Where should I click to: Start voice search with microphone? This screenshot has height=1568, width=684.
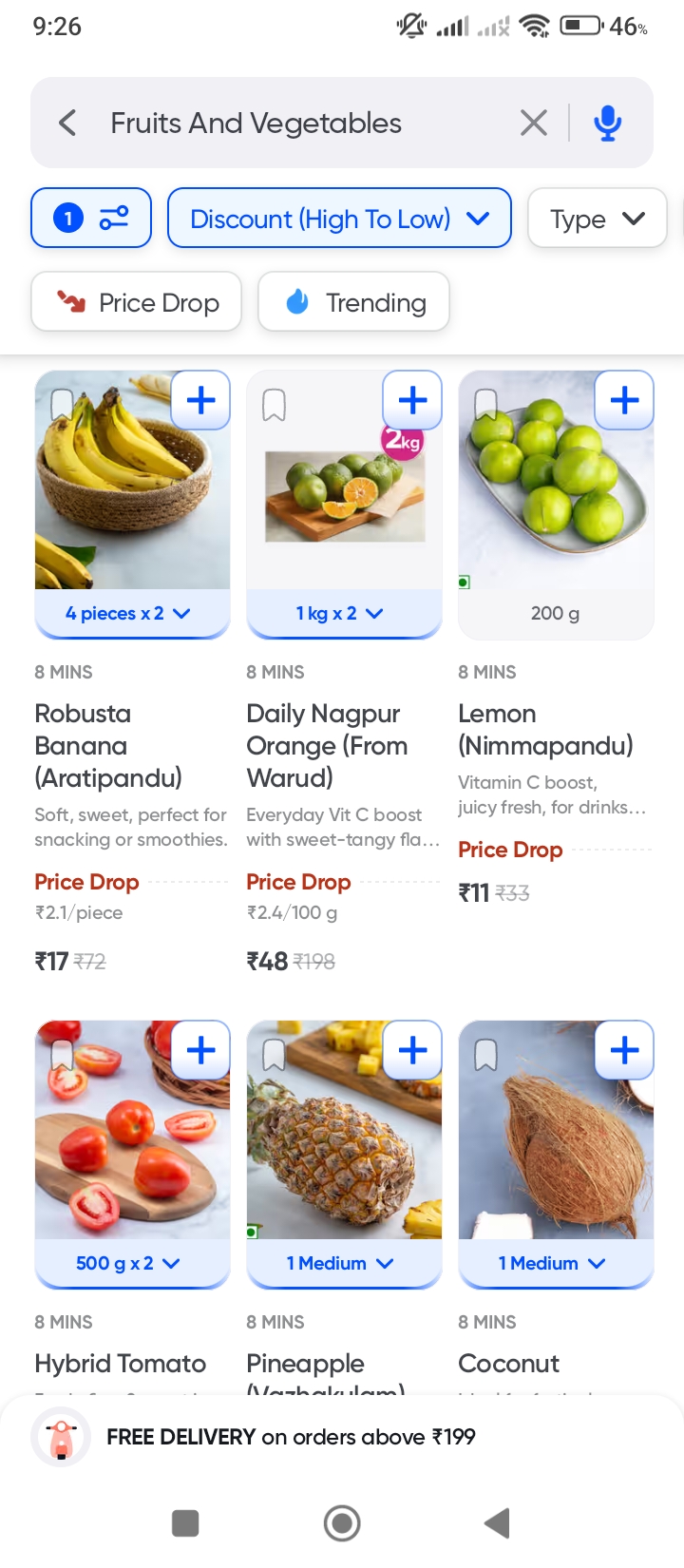click(x=607, y=123)
